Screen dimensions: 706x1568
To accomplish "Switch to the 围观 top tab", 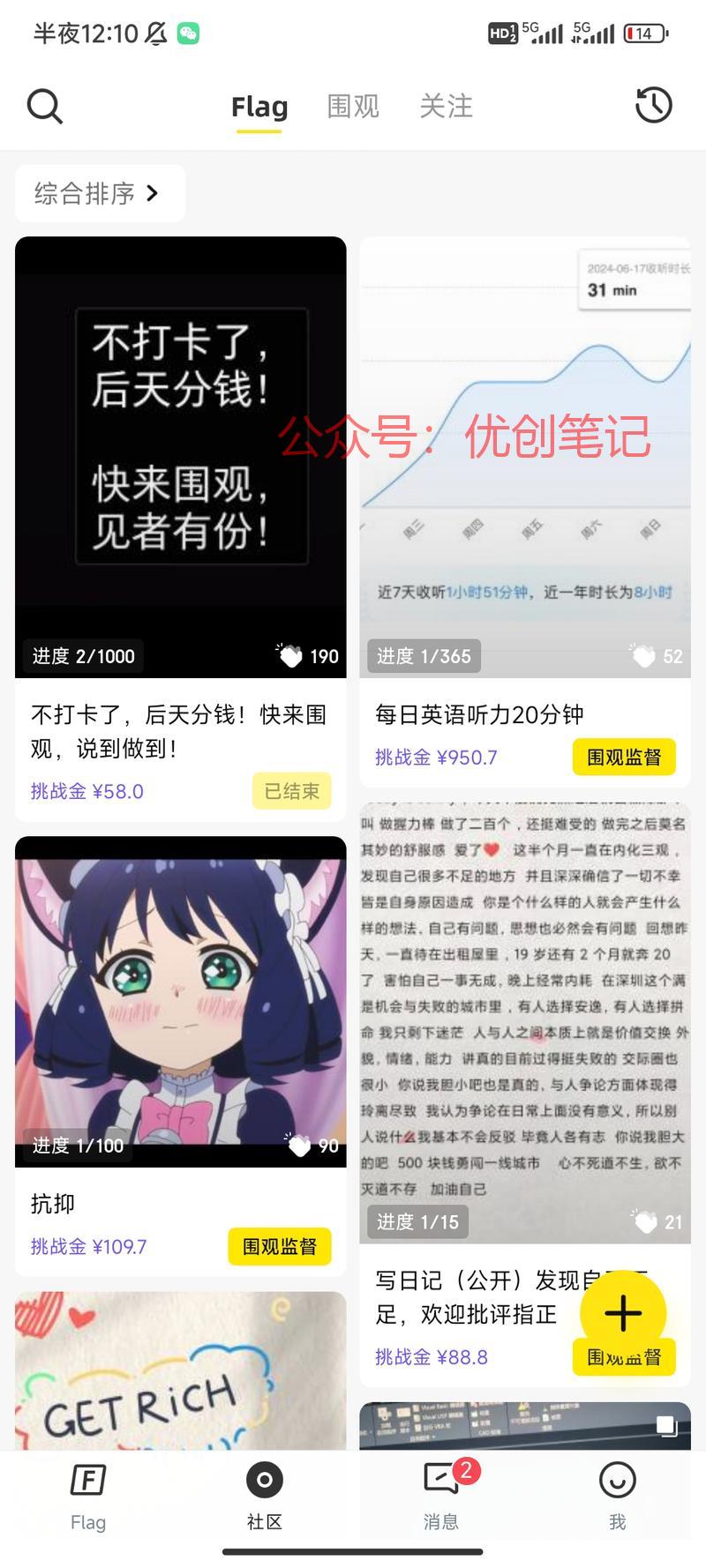I will tap(353, 107).
